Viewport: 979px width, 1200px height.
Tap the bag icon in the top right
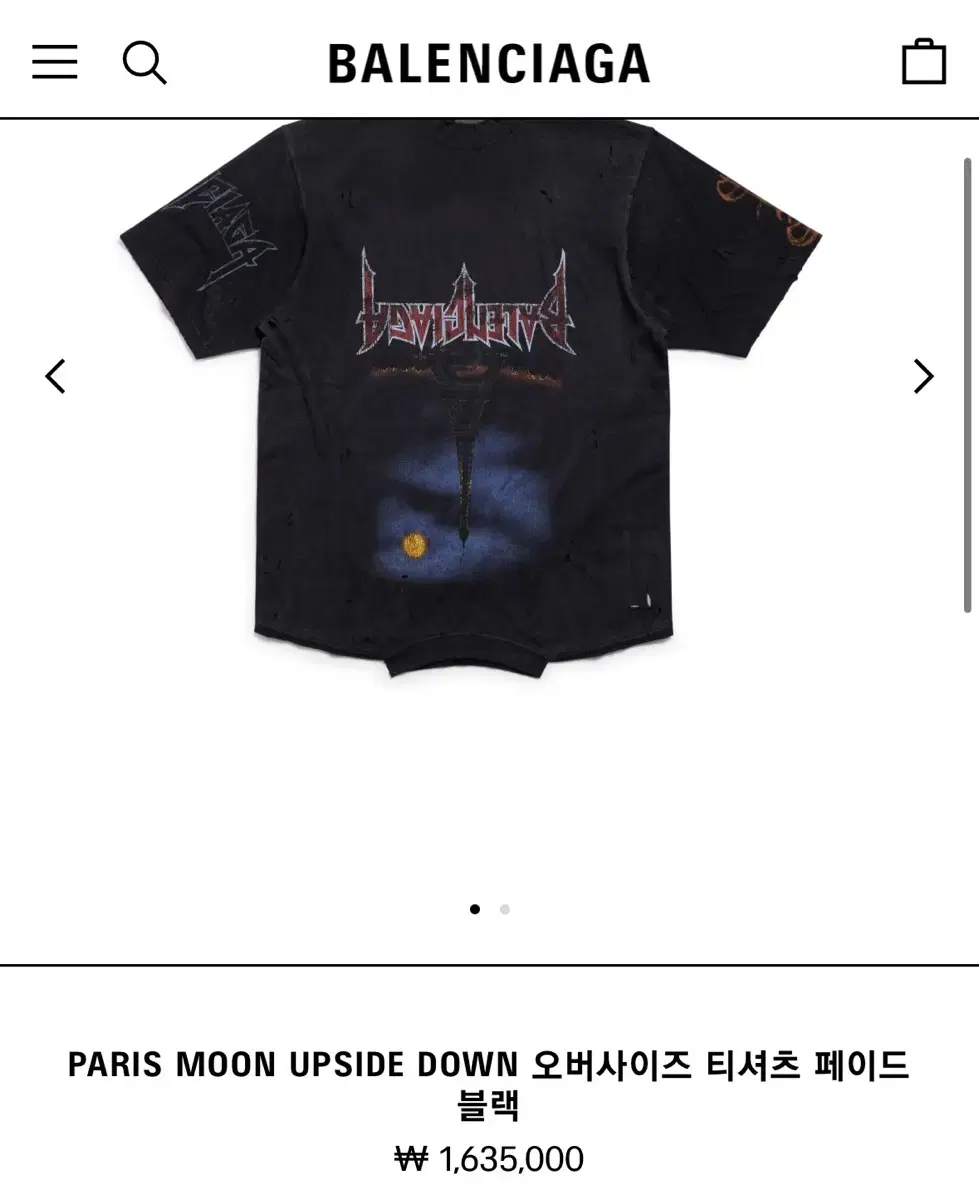tap(924, 61)
